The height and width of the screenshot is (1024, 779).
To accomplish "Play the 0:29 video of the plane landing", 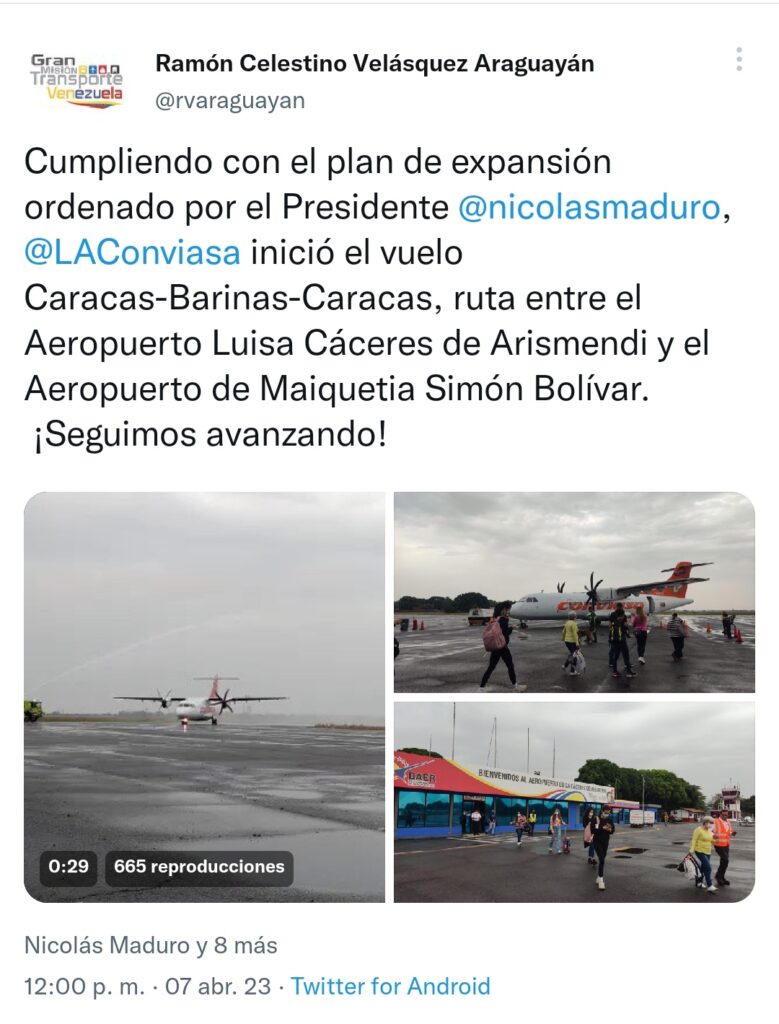I will click(x=204, y=696).
